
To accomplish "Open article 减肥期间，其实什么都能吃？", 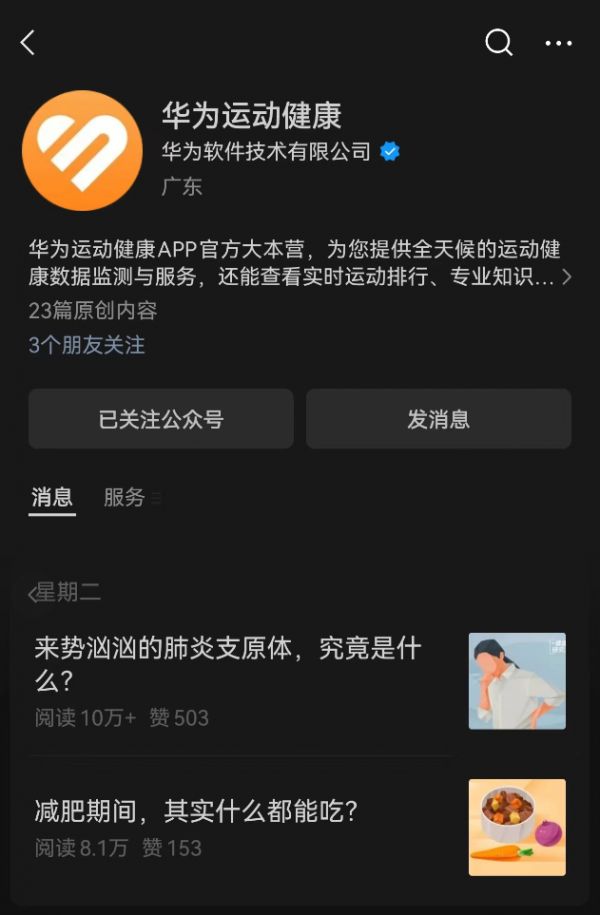I will coord(196,812).
